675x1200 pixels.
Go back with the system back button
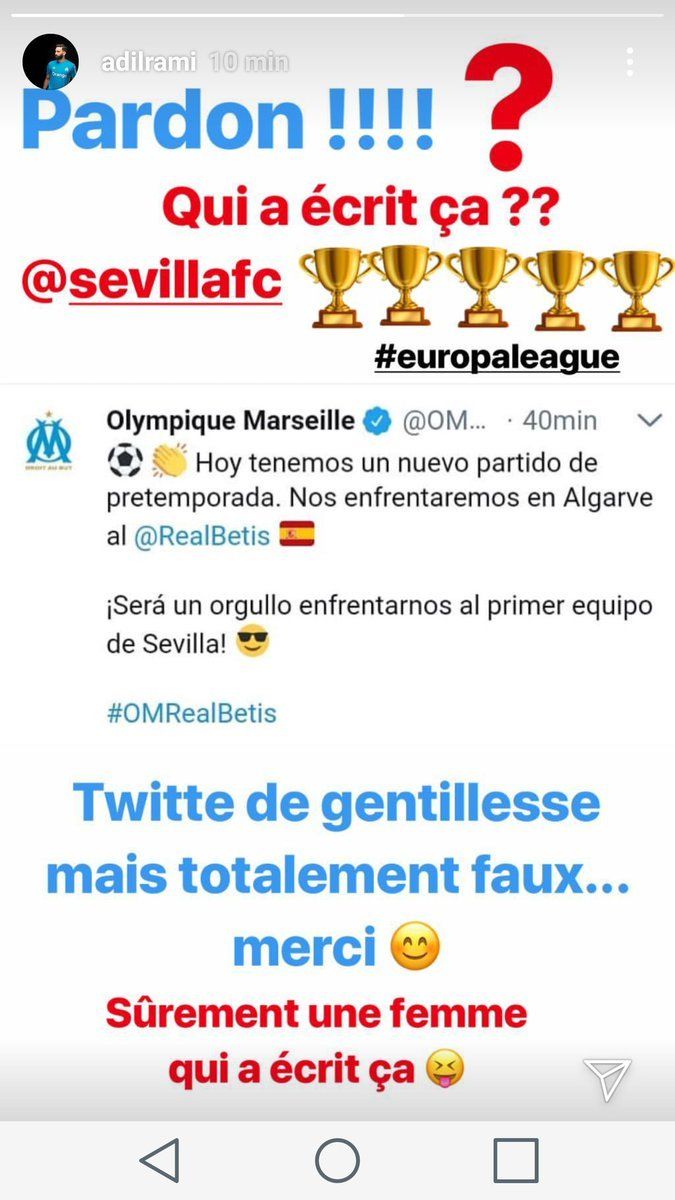tap(160, 1161)
